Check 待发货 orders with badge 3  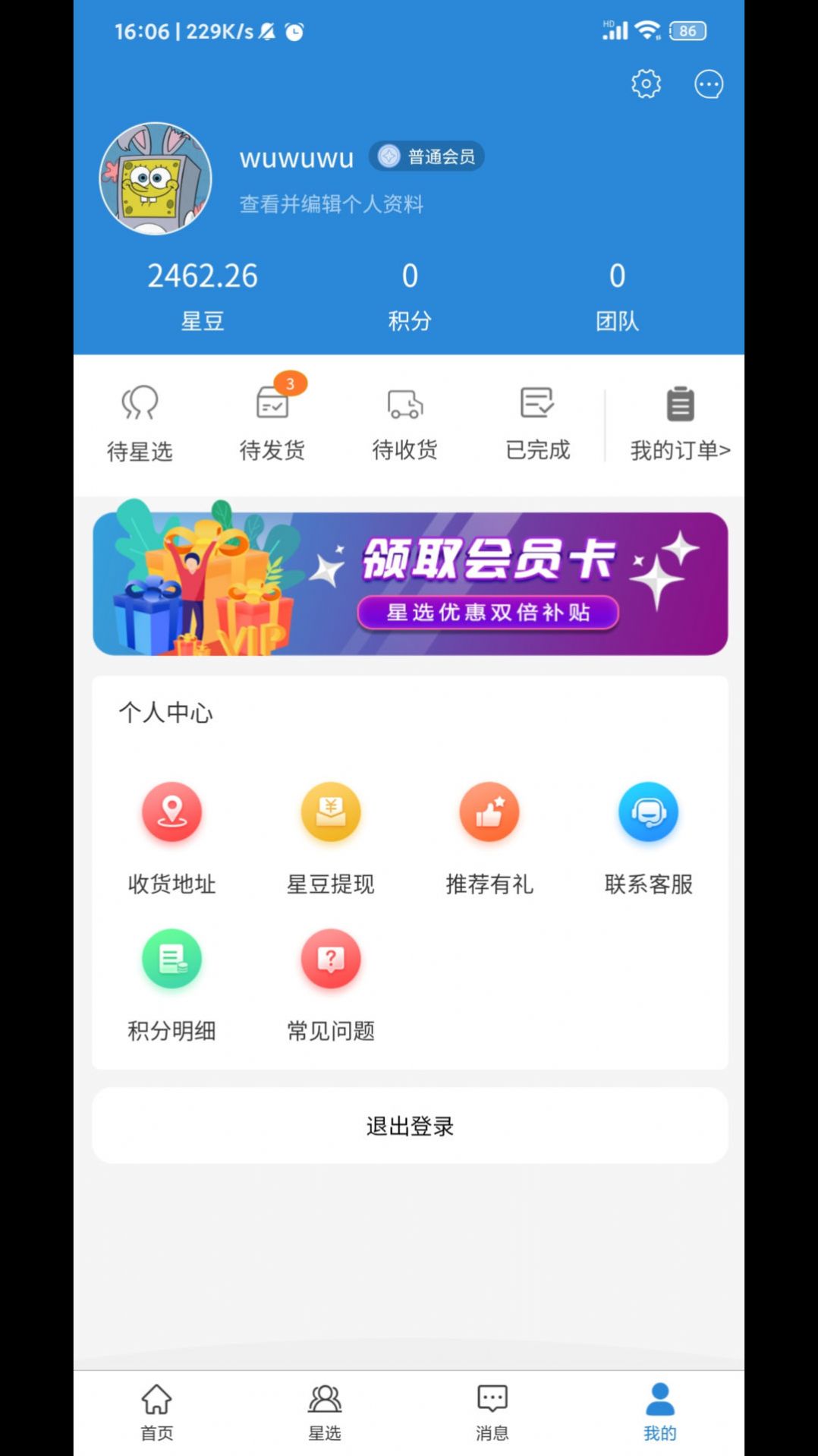[272, 421]
